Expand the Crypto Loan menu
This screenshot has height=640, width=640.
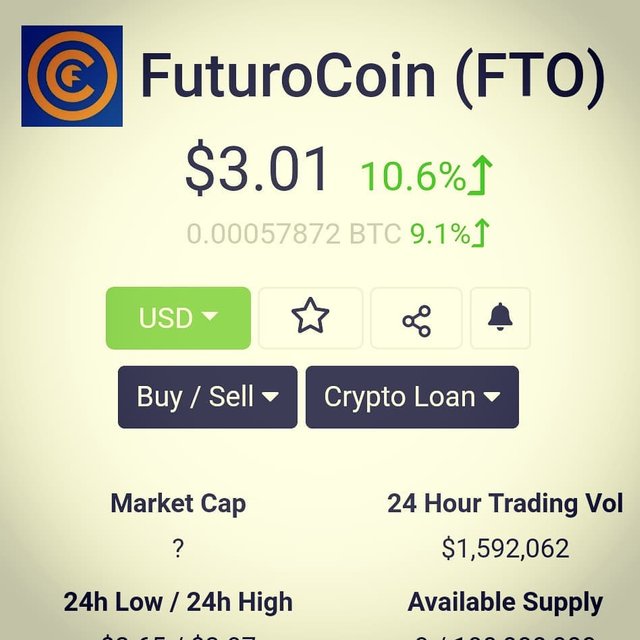(x=412, y=397)
